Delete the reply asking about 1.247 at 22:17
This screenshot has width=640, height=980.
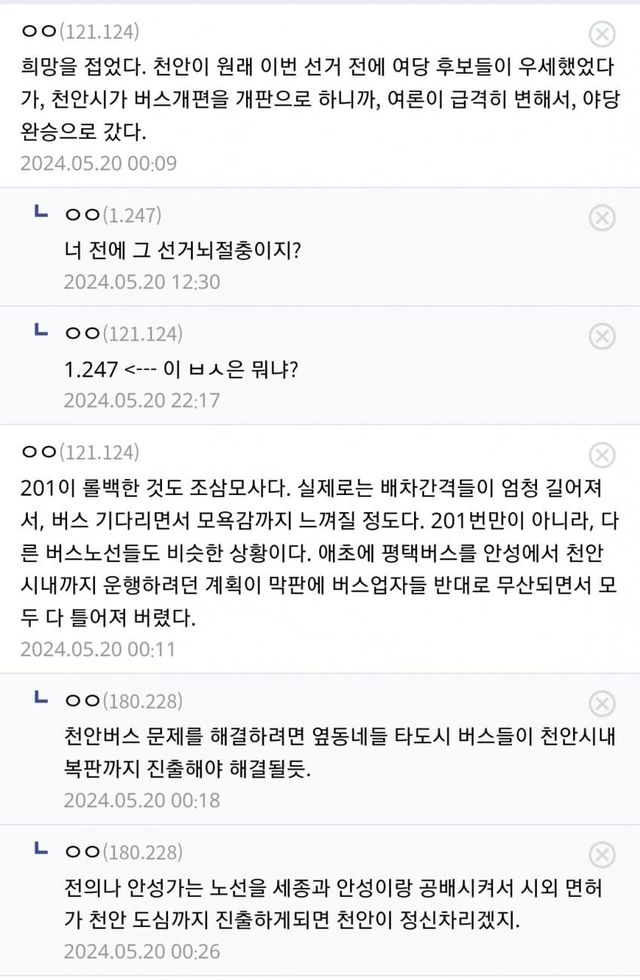[x=601, y=335]
